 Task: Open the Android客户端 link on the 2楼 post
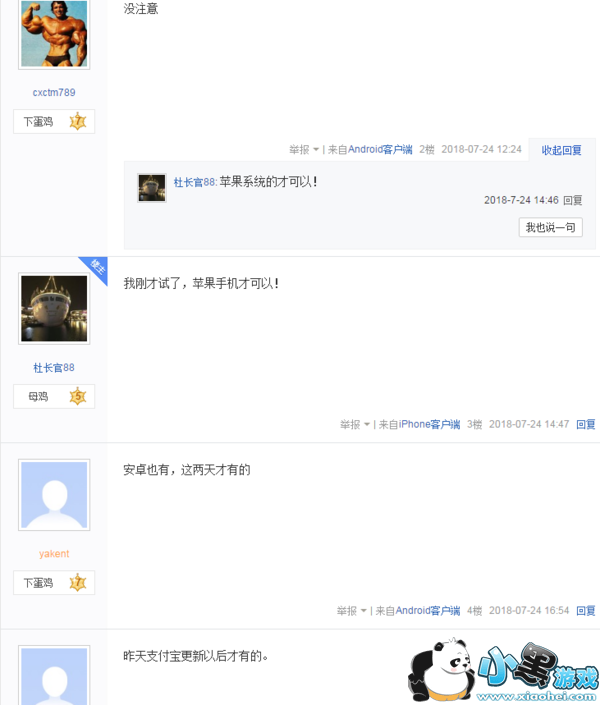click(x=380, y=150)
